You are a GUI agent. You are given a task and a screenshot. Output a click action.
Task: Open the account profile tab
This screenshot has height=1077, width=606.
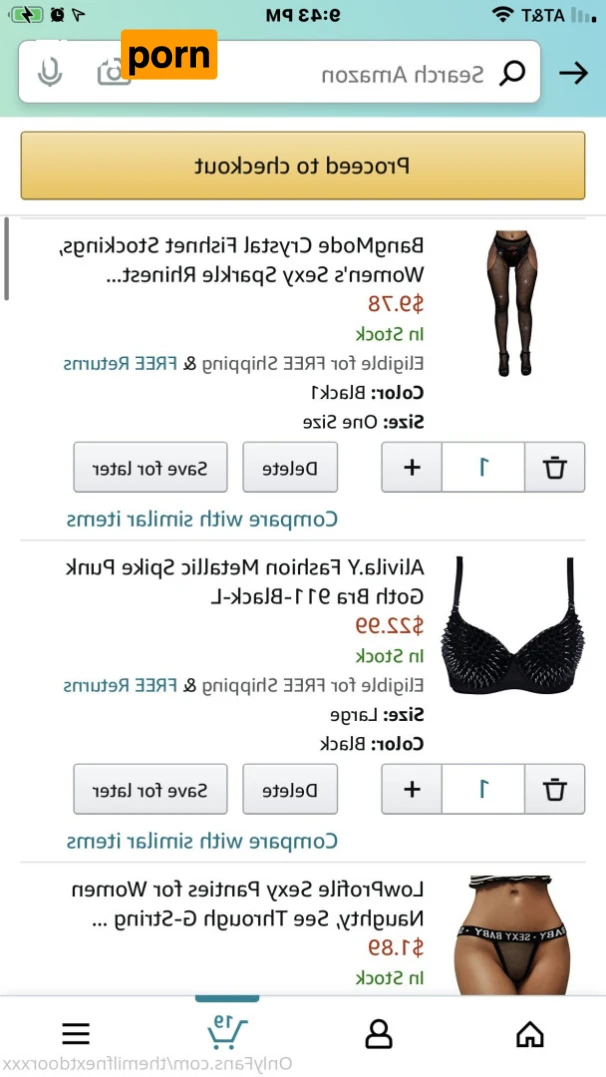(x=378, y=1034)
